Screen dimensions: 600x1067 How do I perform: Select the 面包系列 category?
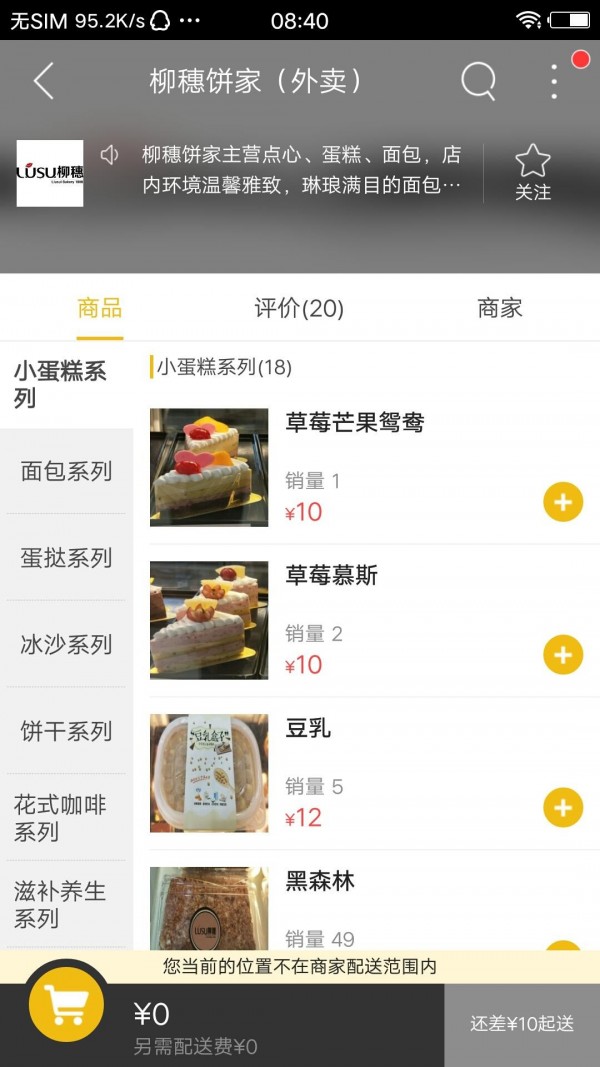66,471
